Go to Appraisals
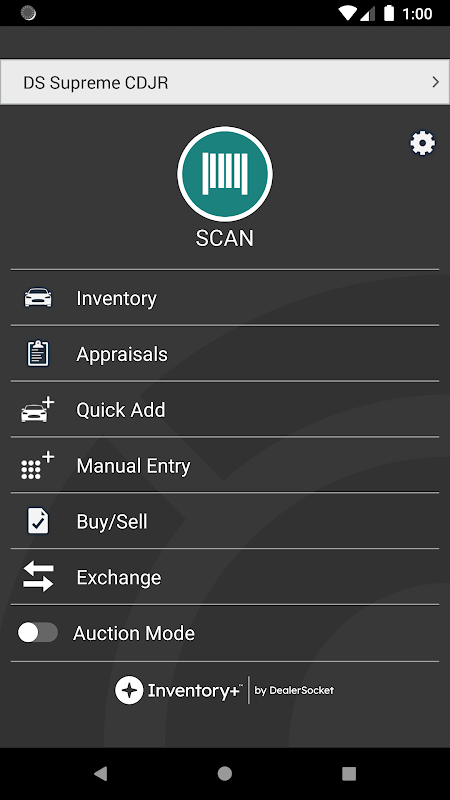Screen dimensions: 450x800 click(224, 354)
